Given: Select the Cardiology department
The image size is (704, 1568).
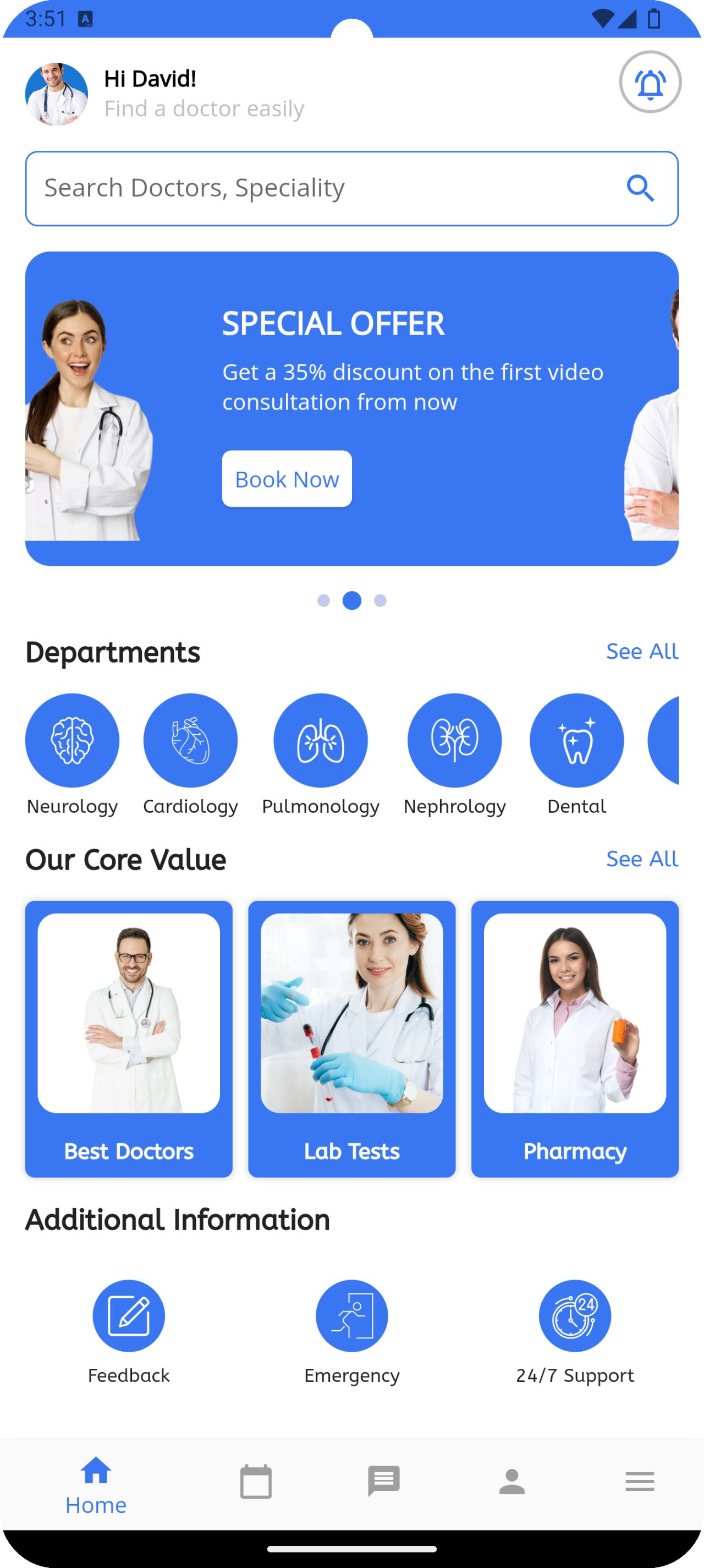Looking at the screenshot, I should 190,740.
